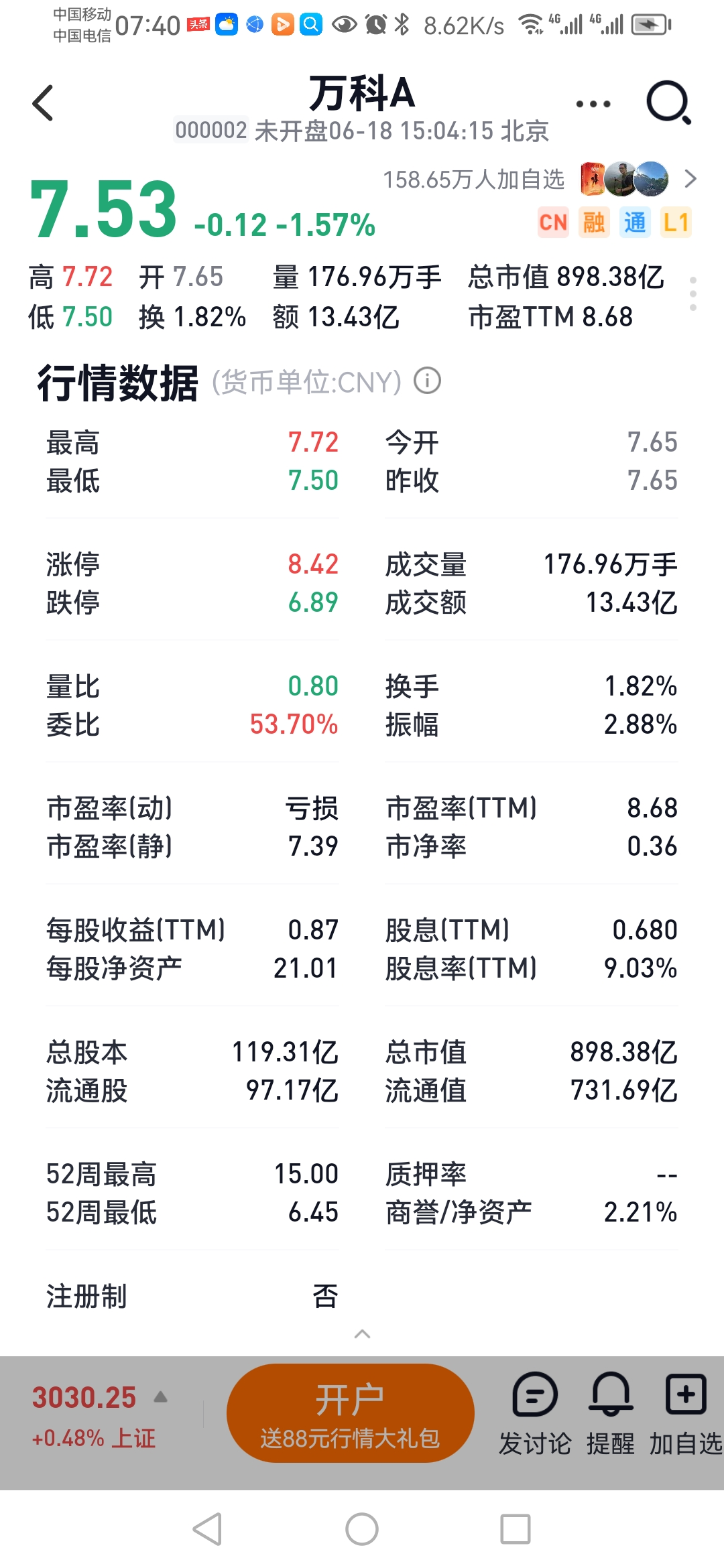The height and width of the screenshot is (1568, 724).
Task: Open the three-dot overflow menu
Action: [593, 104]
